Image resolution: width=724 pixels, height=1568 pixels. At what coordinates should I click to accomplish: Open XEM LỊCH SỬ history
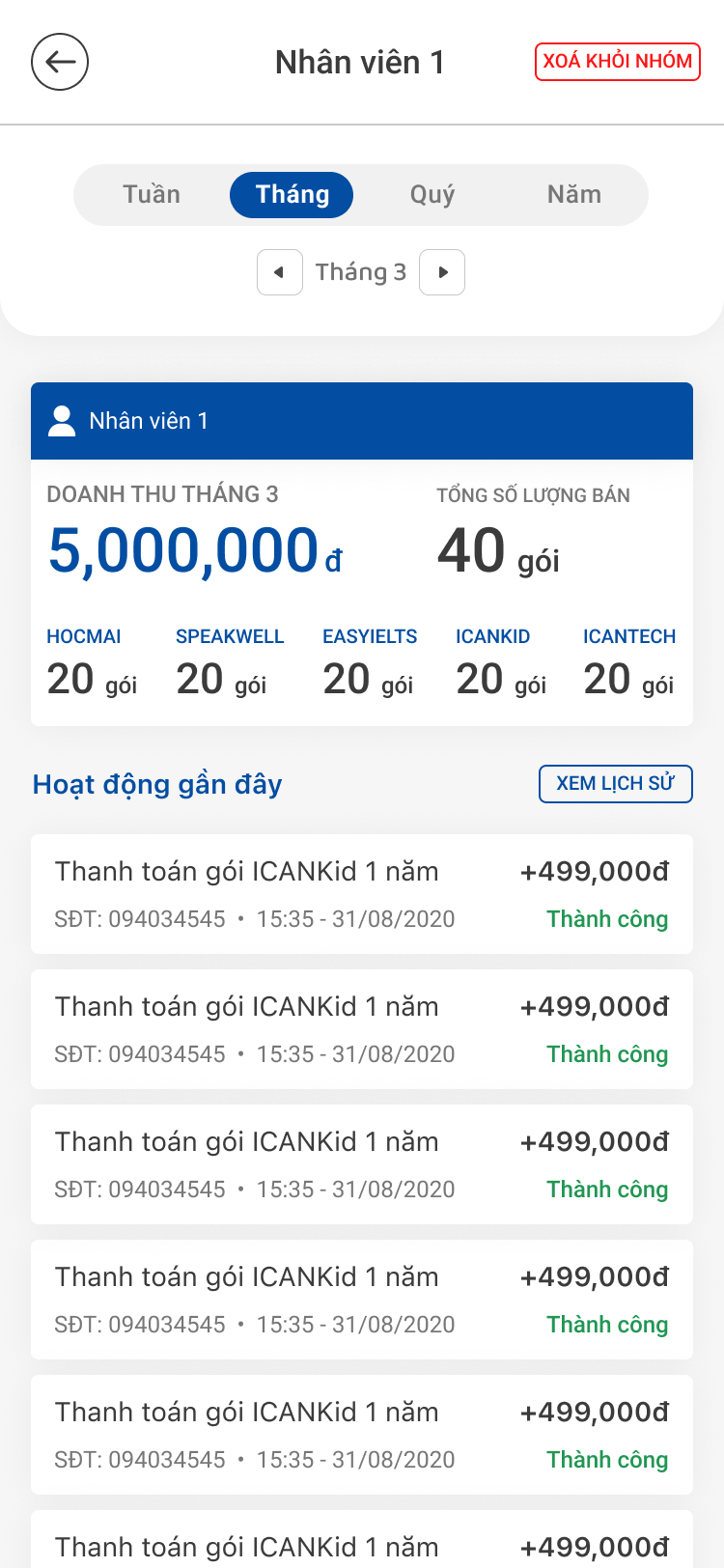pyautogui.click(x=616, y=783)
